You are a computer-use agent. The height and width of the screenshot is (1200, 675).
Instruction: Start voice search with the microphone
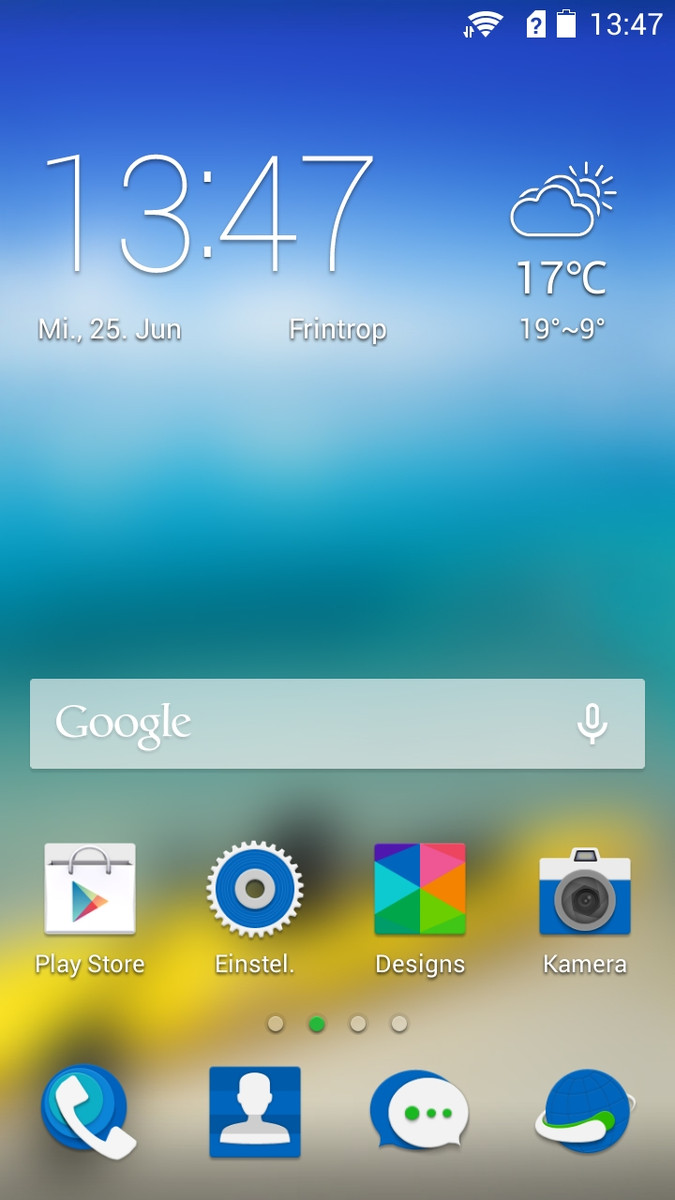593,724
